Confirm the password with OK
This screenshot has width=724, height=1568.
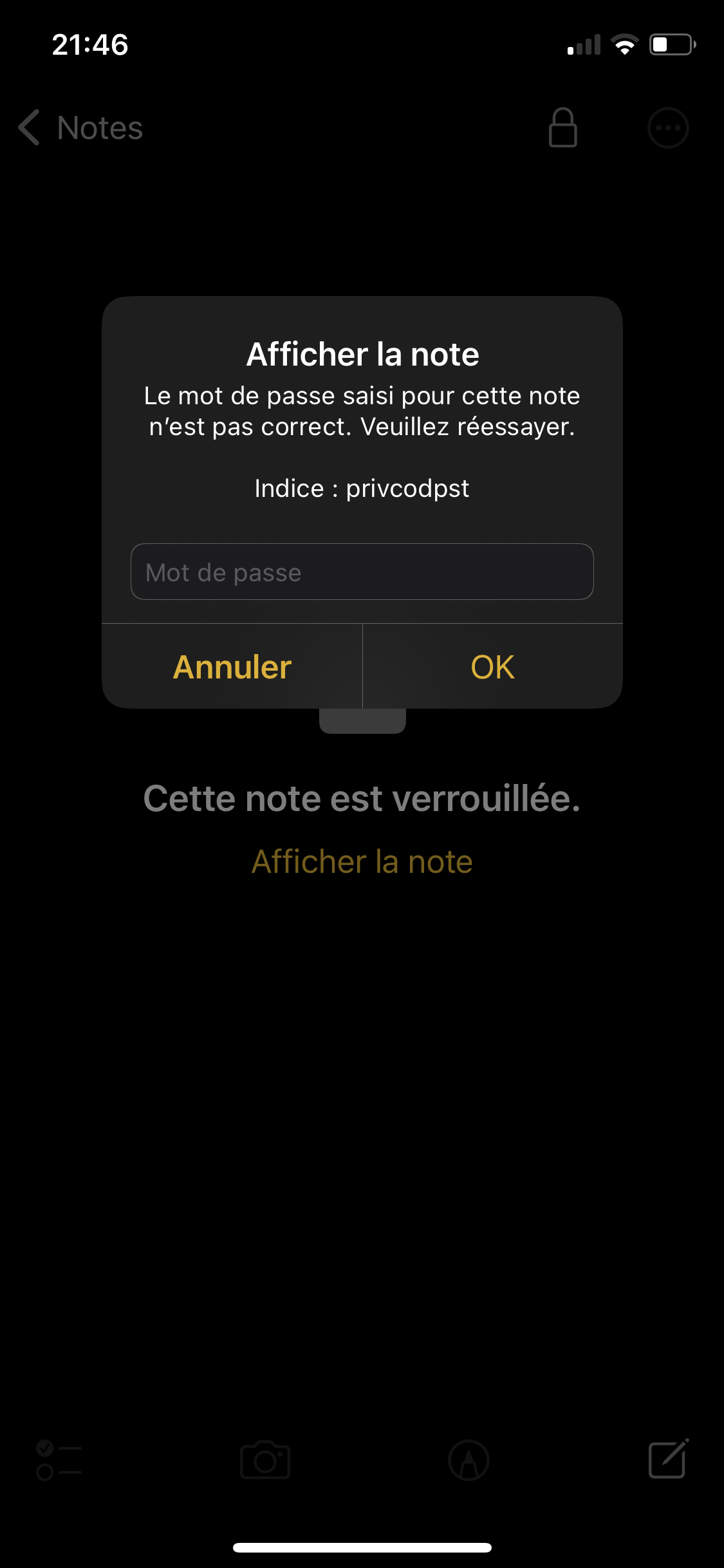493,667
